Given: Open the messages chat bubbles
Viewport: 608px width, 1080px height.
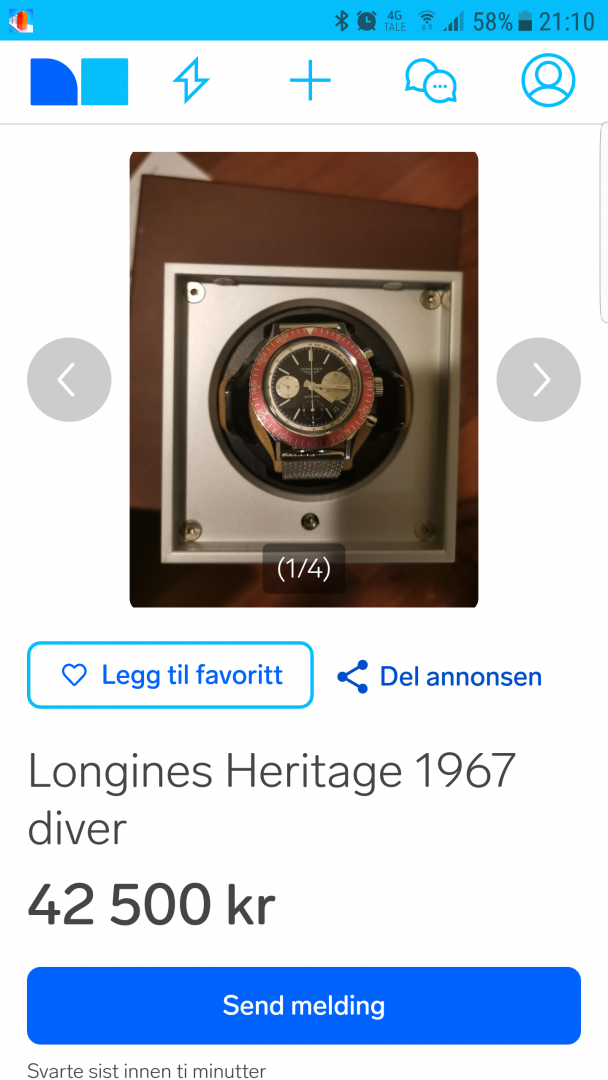Looking at the screenshot, I should tap(430, 80).
